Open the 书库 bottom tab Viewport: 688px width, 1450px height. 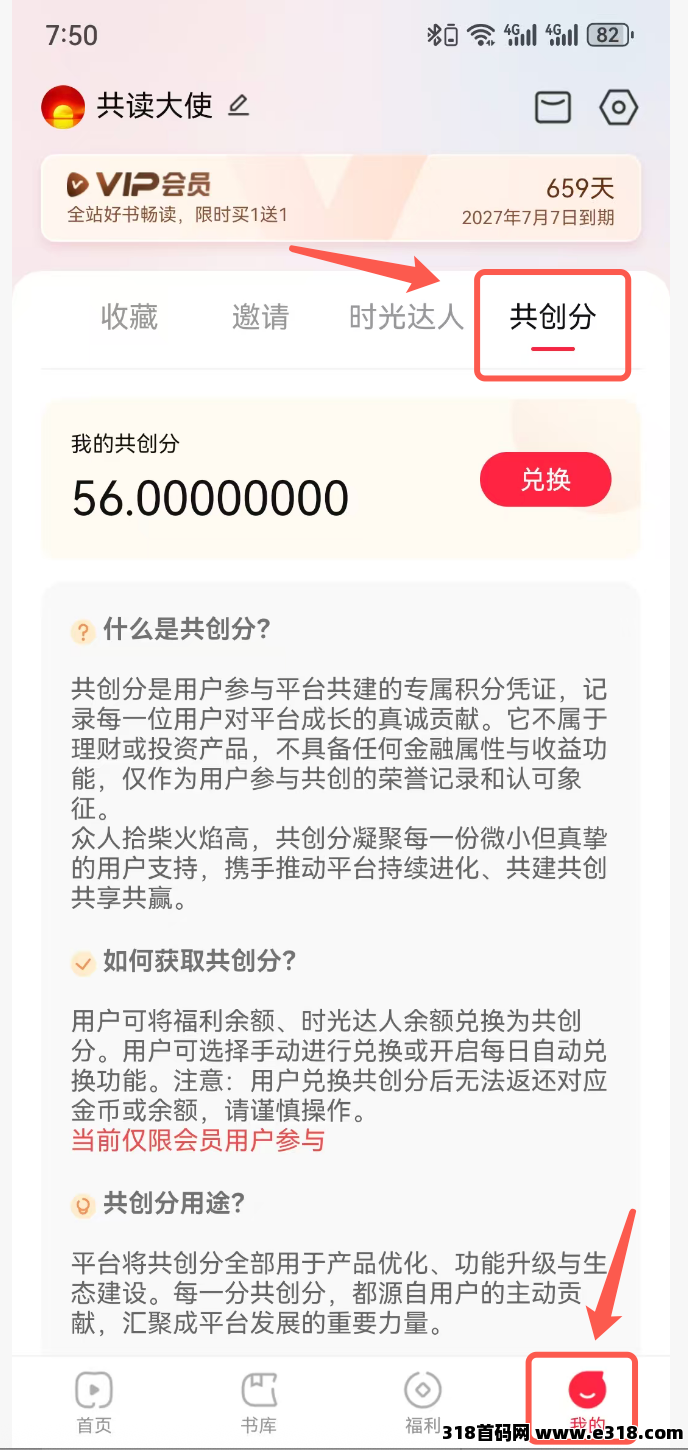click(259, 1400)
